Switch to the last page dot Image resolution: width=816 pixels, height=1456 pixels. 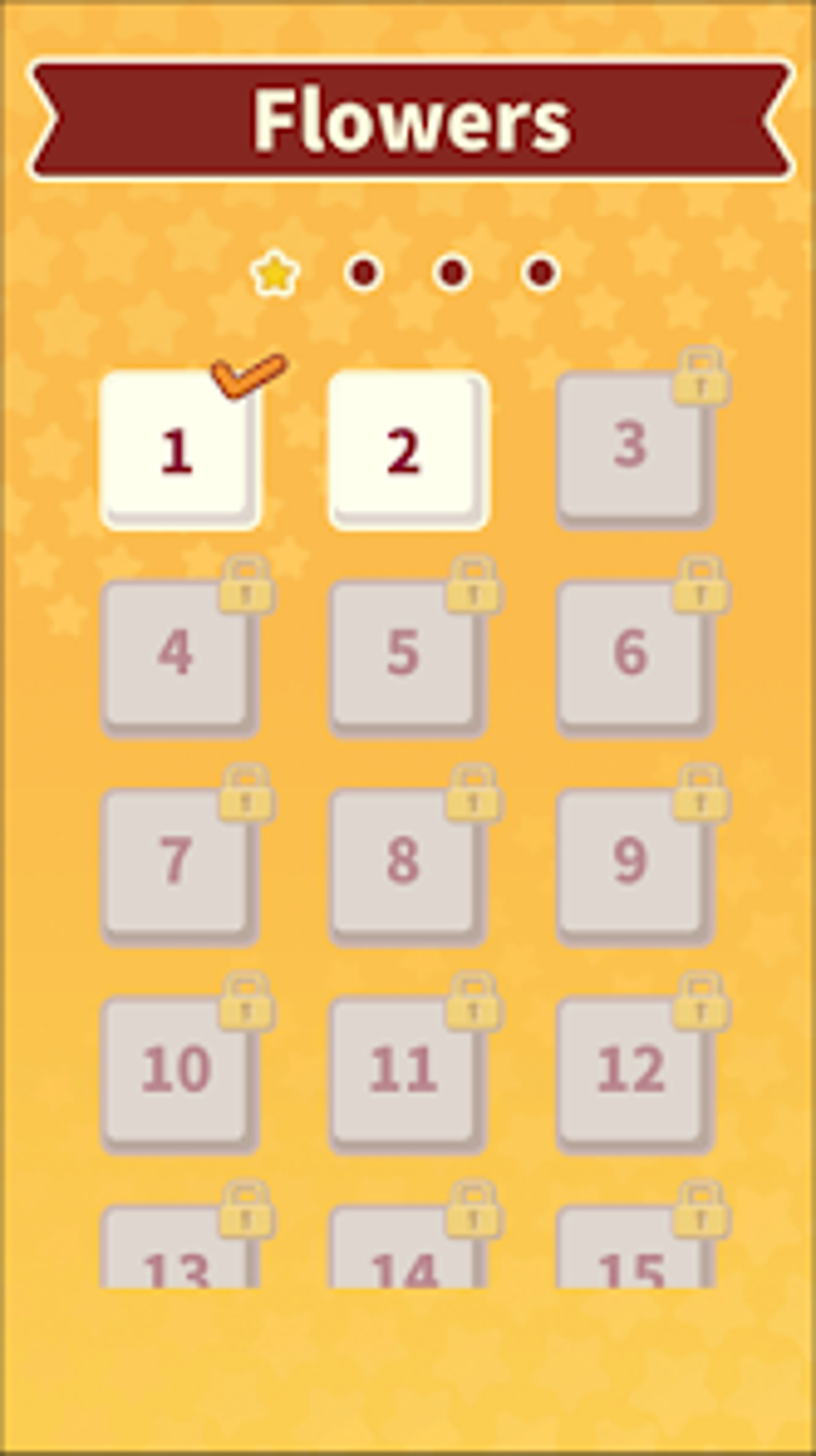(x=541, y=273)
